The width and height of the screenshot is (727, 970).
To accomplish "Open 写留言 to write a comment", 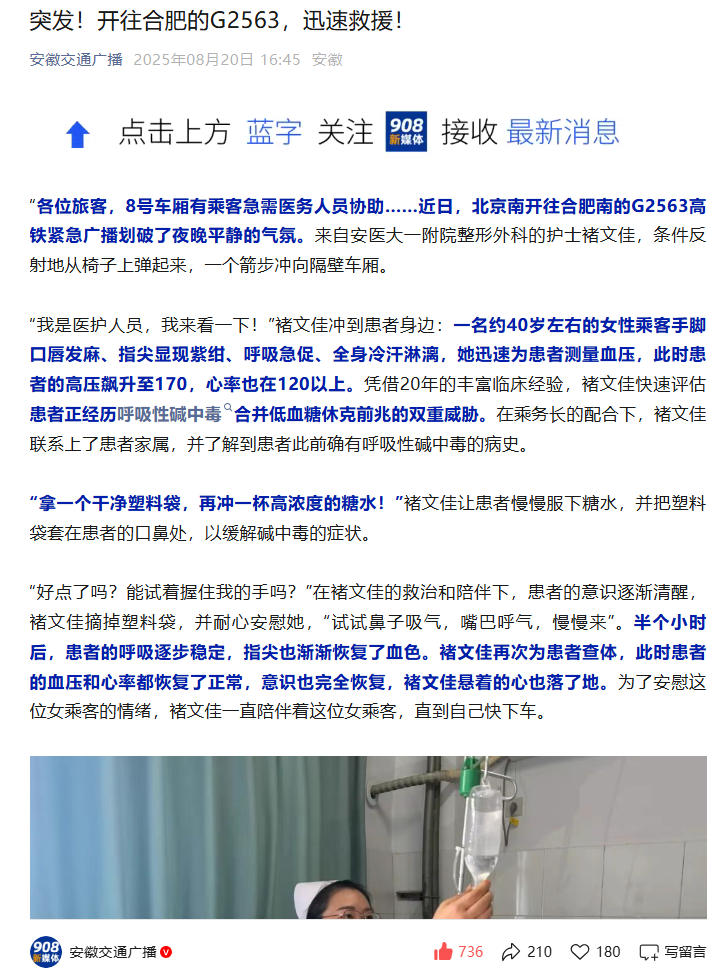I will 673,951.
